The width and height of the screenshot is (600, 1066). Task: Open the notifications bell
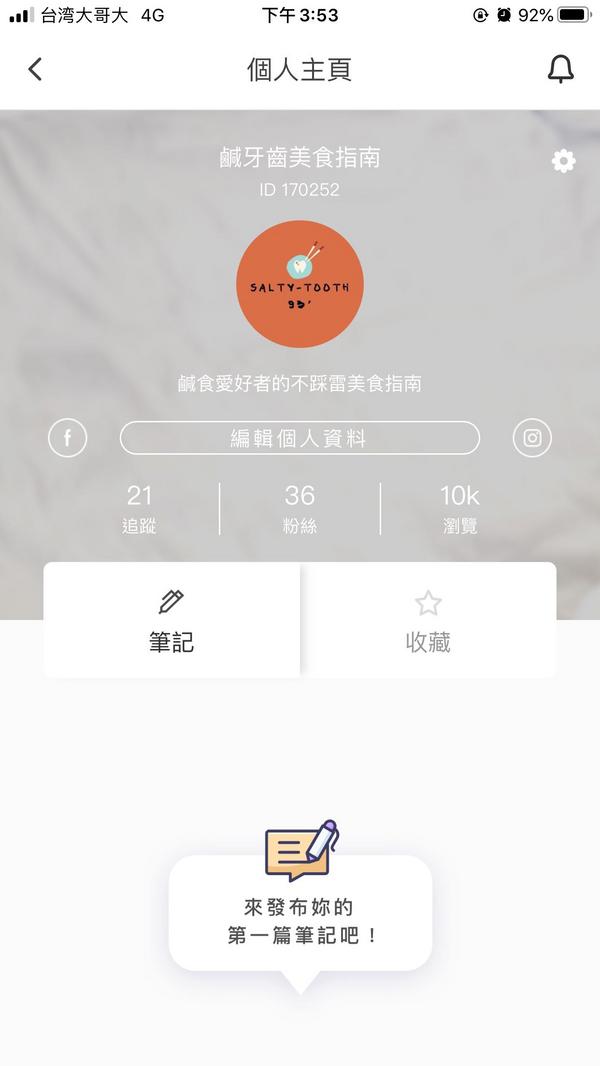pyautogui.click(x=561, y=69)
